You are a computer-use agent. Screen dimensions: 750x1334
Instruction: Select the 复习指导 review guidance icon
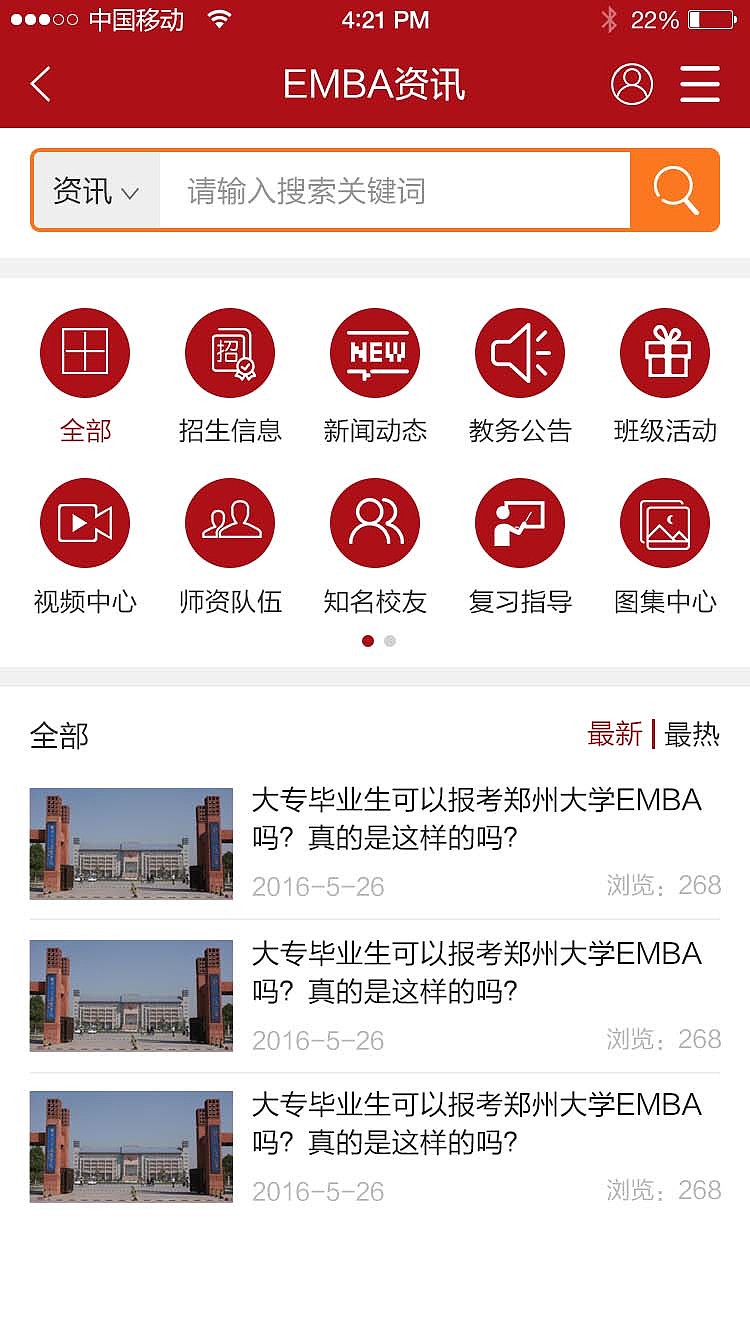click(x=520, y=522)
